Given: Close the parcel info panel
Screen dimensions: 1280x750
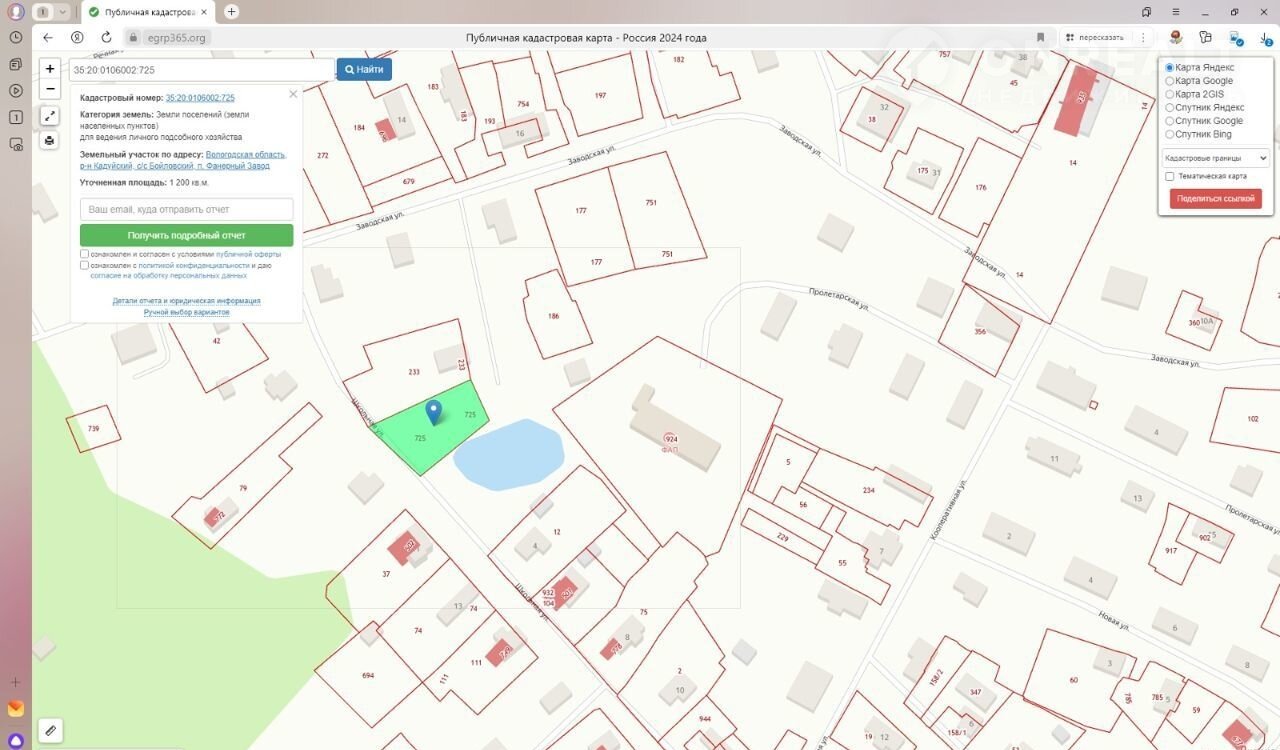Looking at the screenshot, I should [293, 94].
